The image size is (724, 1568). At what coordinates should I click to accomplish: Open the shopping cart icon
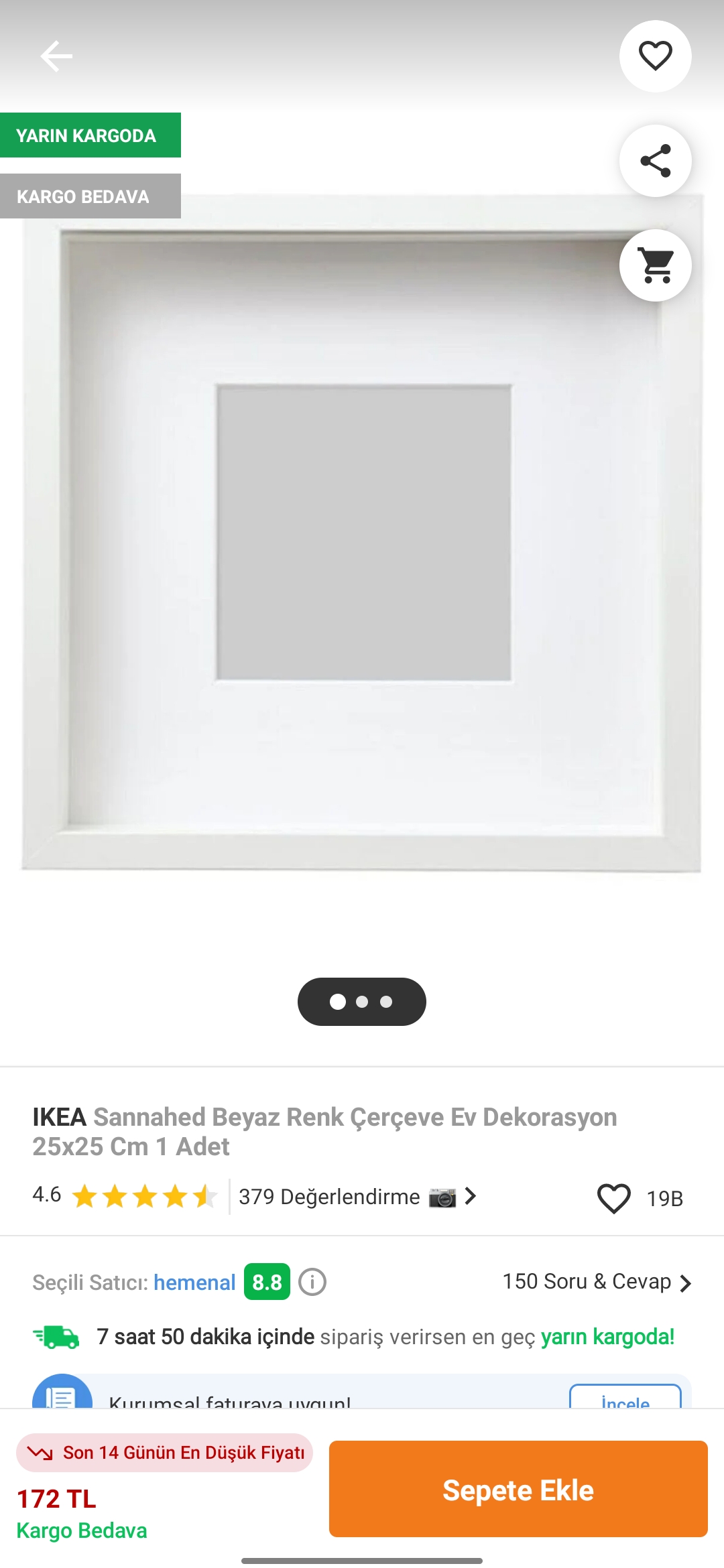point(655,265)
